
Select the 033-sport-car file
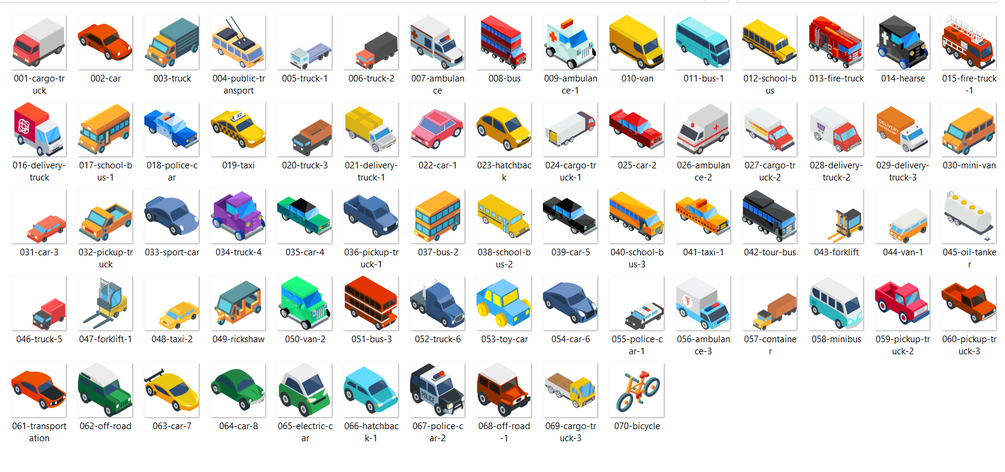point(171,216)
